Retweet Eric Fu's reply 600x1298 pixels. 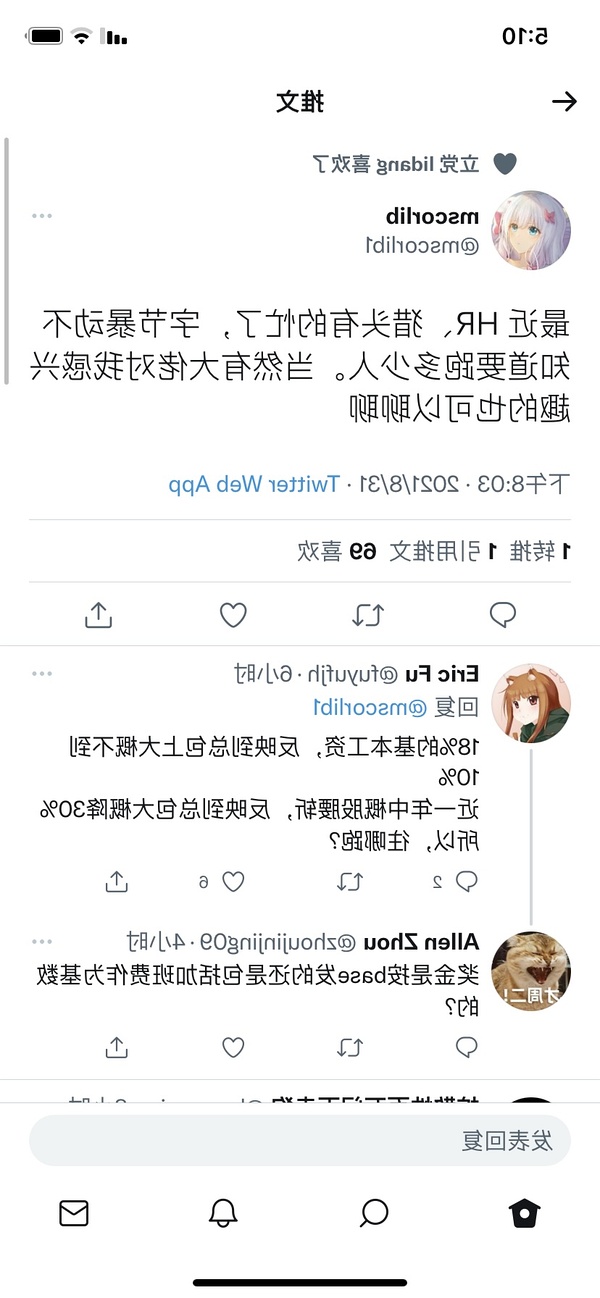click(x=349, y=881)
